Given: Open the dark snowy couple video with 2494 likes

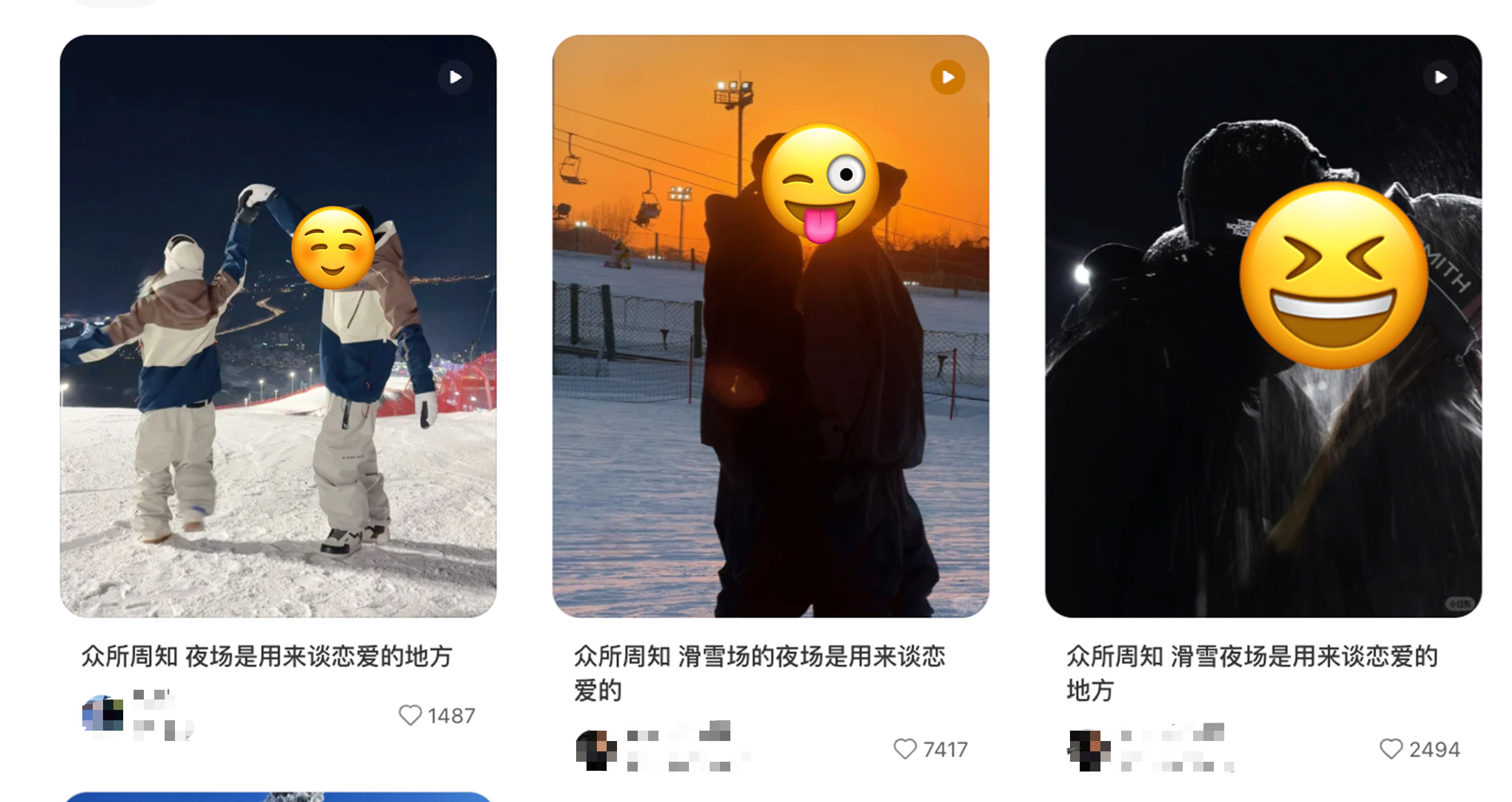Looking at the screenshot, I should tap(1263, 326).
